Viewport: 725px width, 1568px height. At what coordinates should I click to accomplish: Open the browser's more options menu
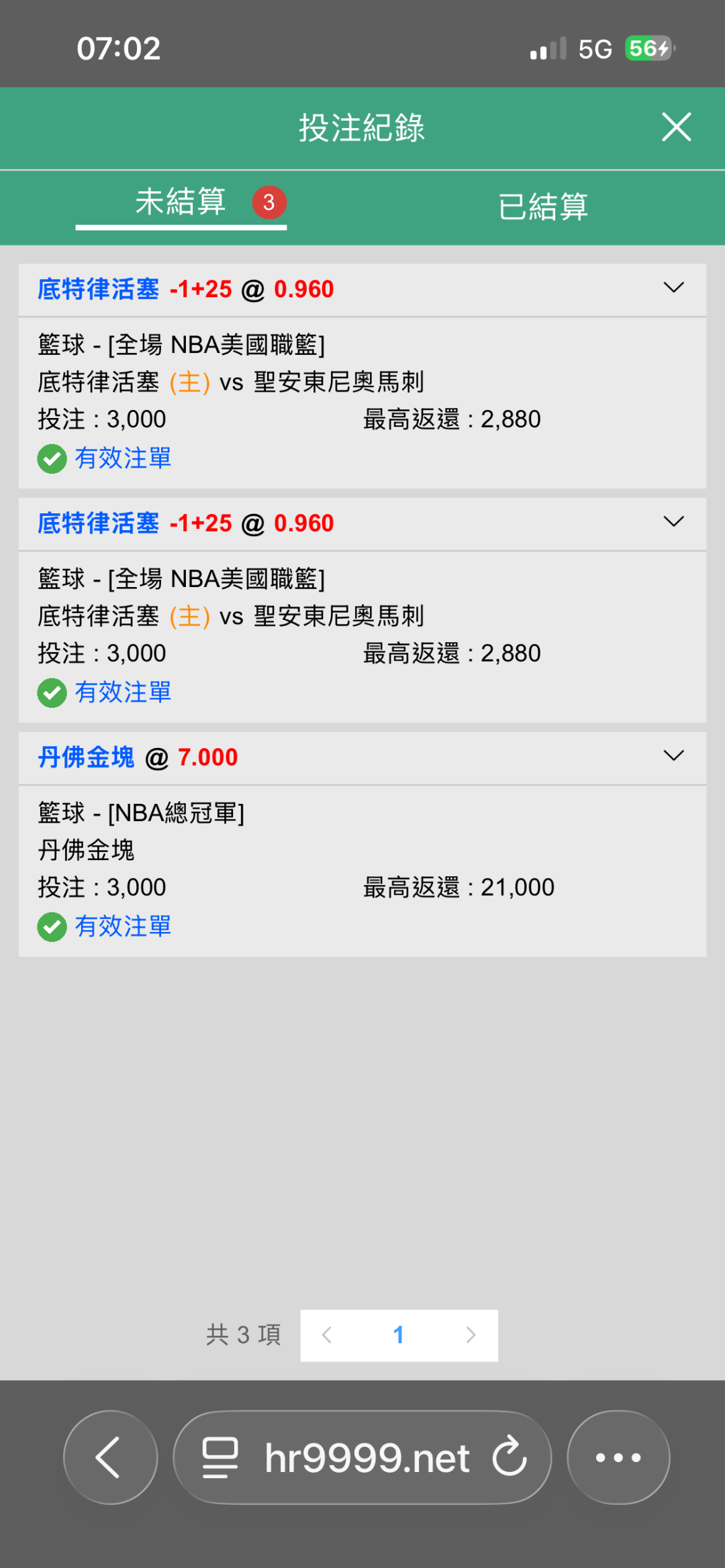tap(618, 1457)
